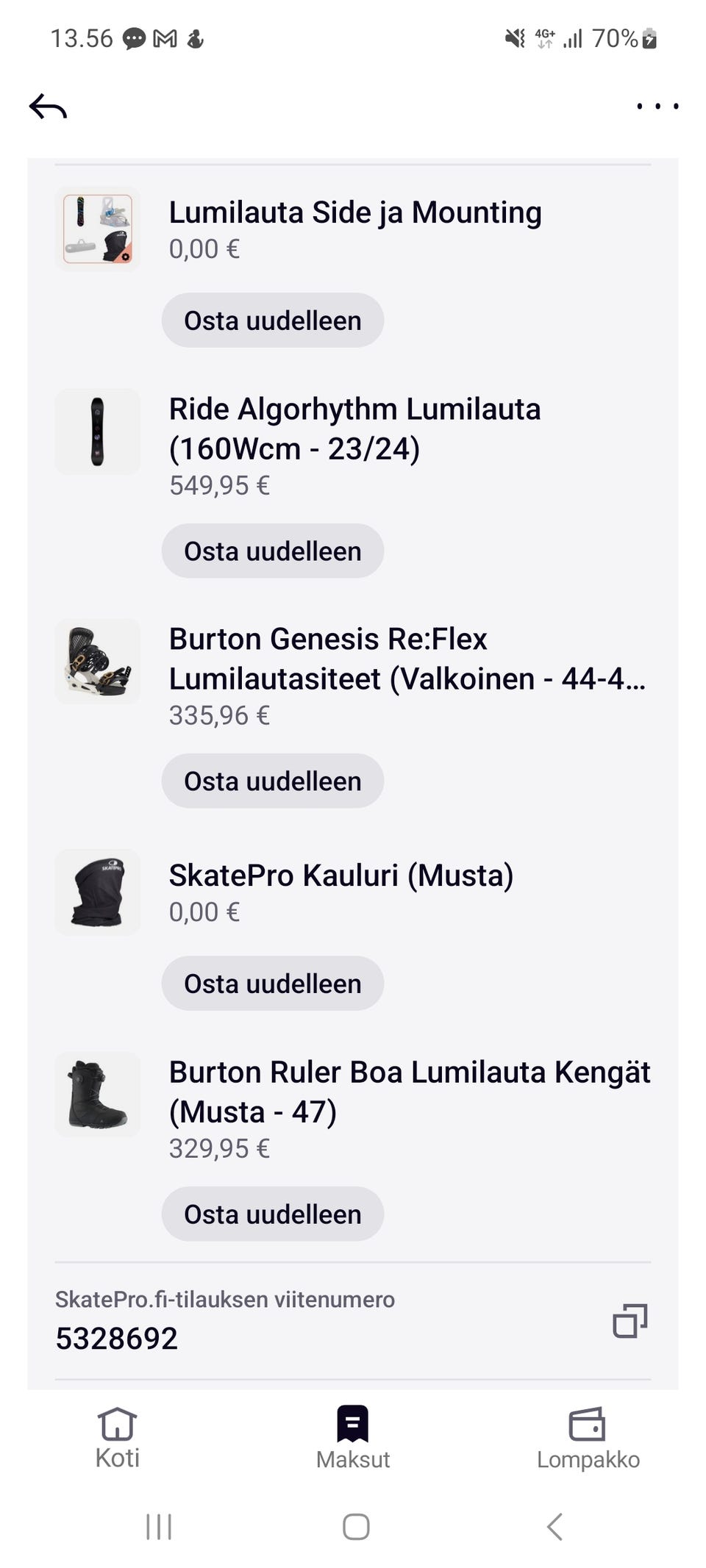Tap the system home button

356,1527
